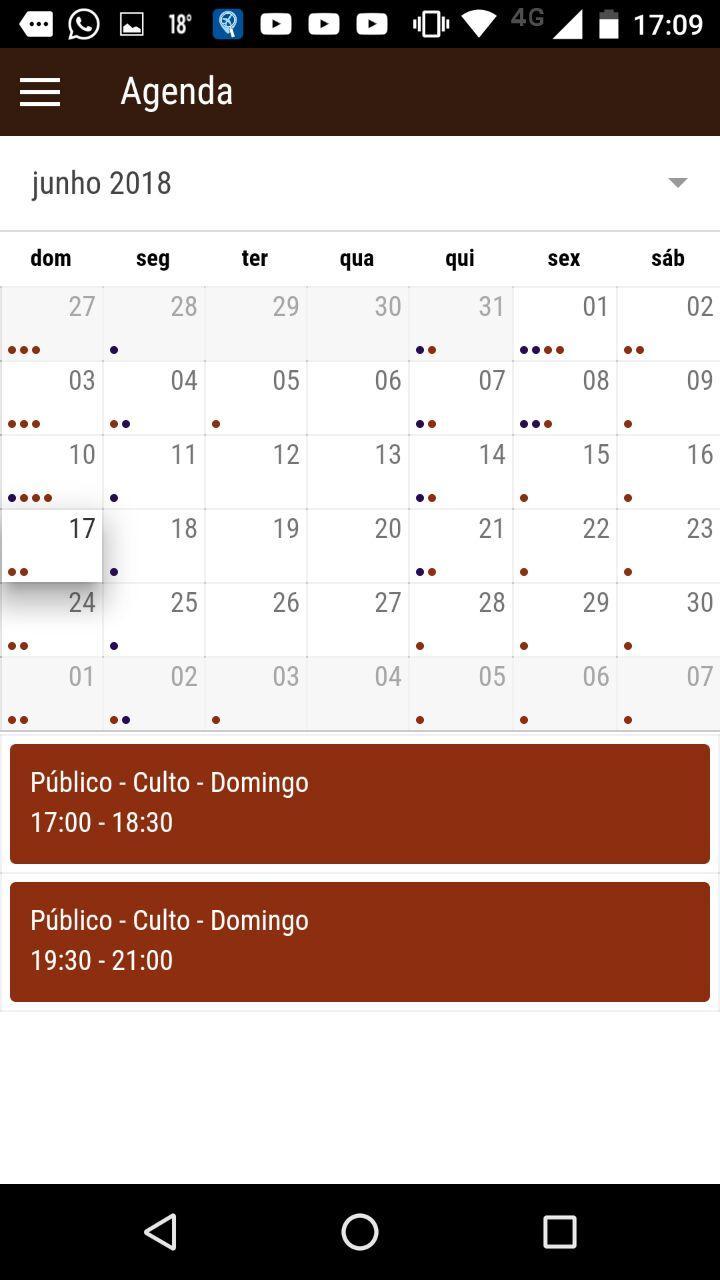Screen dimensions: 720x1280
Task: Go to the Android home screen
Action: tap(360, 1232)
